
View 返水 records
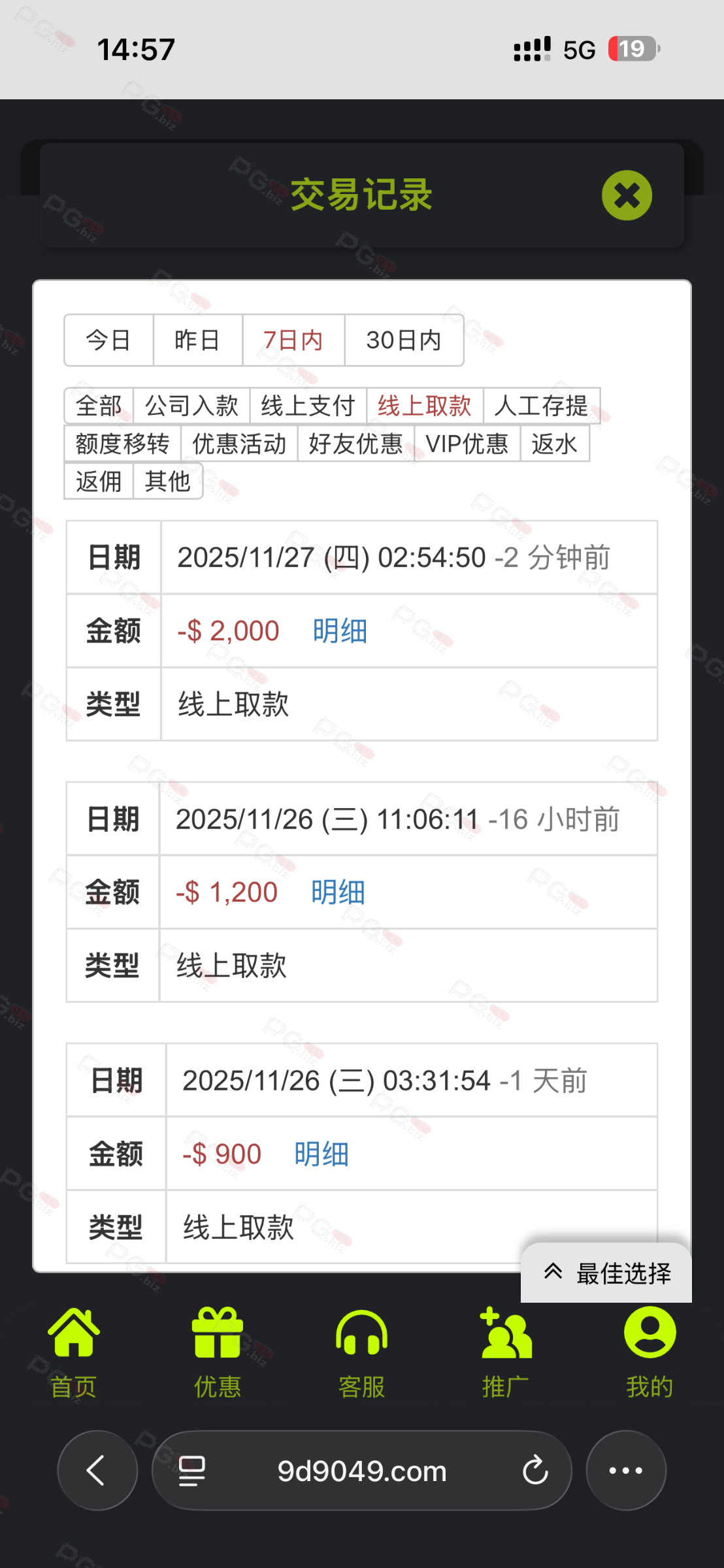coord(554,444)
